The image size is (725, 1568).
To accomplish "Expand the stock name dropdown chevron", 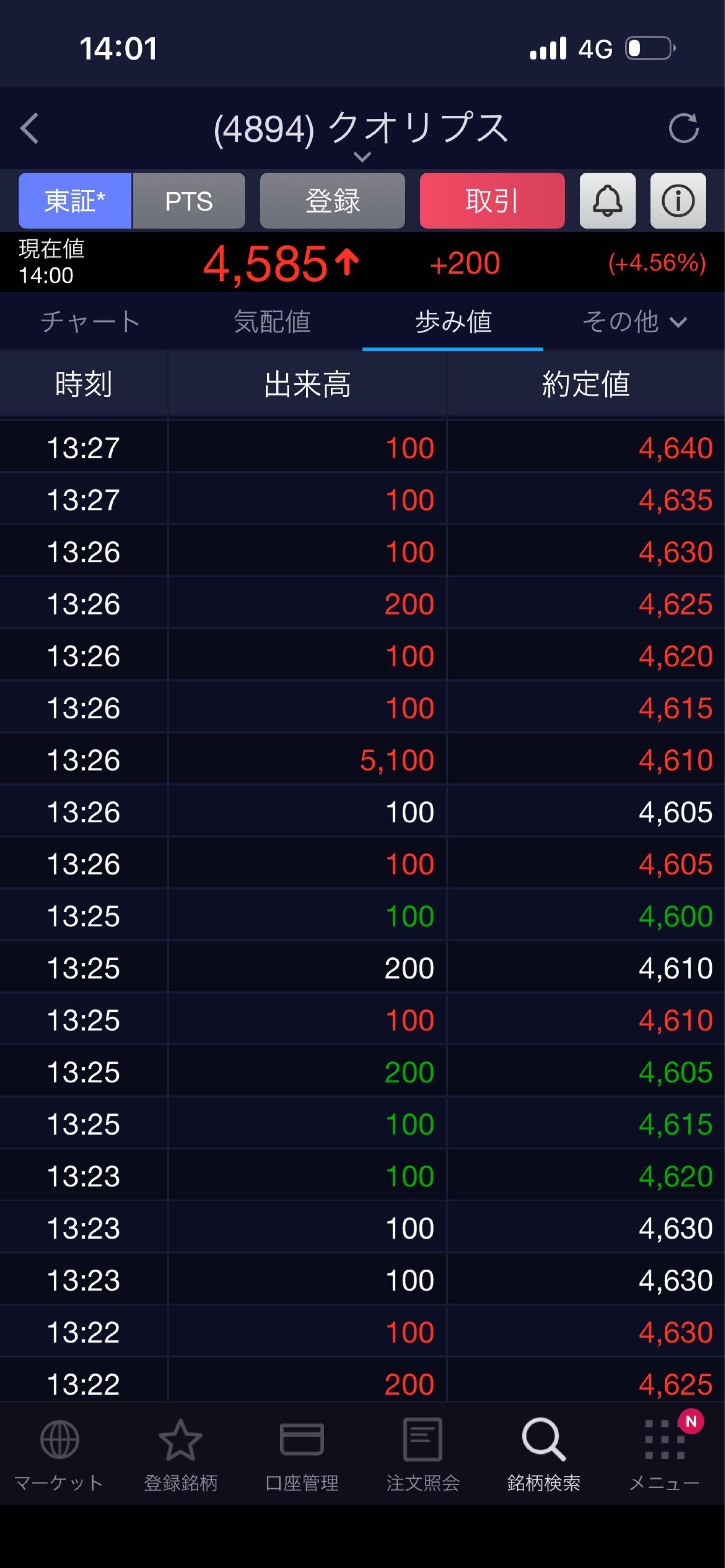I will (x=362, y=157).
